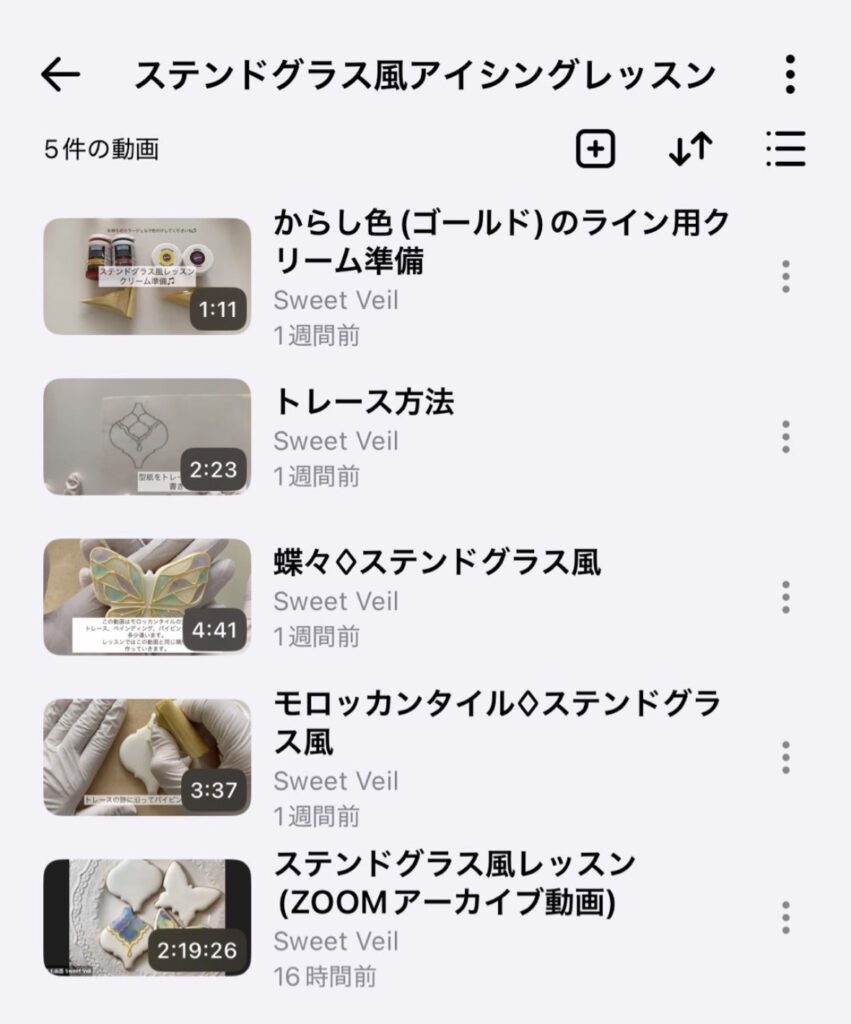Watch the 蝶々◇ステンドグラス風 video
This screenshot has width=851, height=1024.
click(x=147, y=597)
